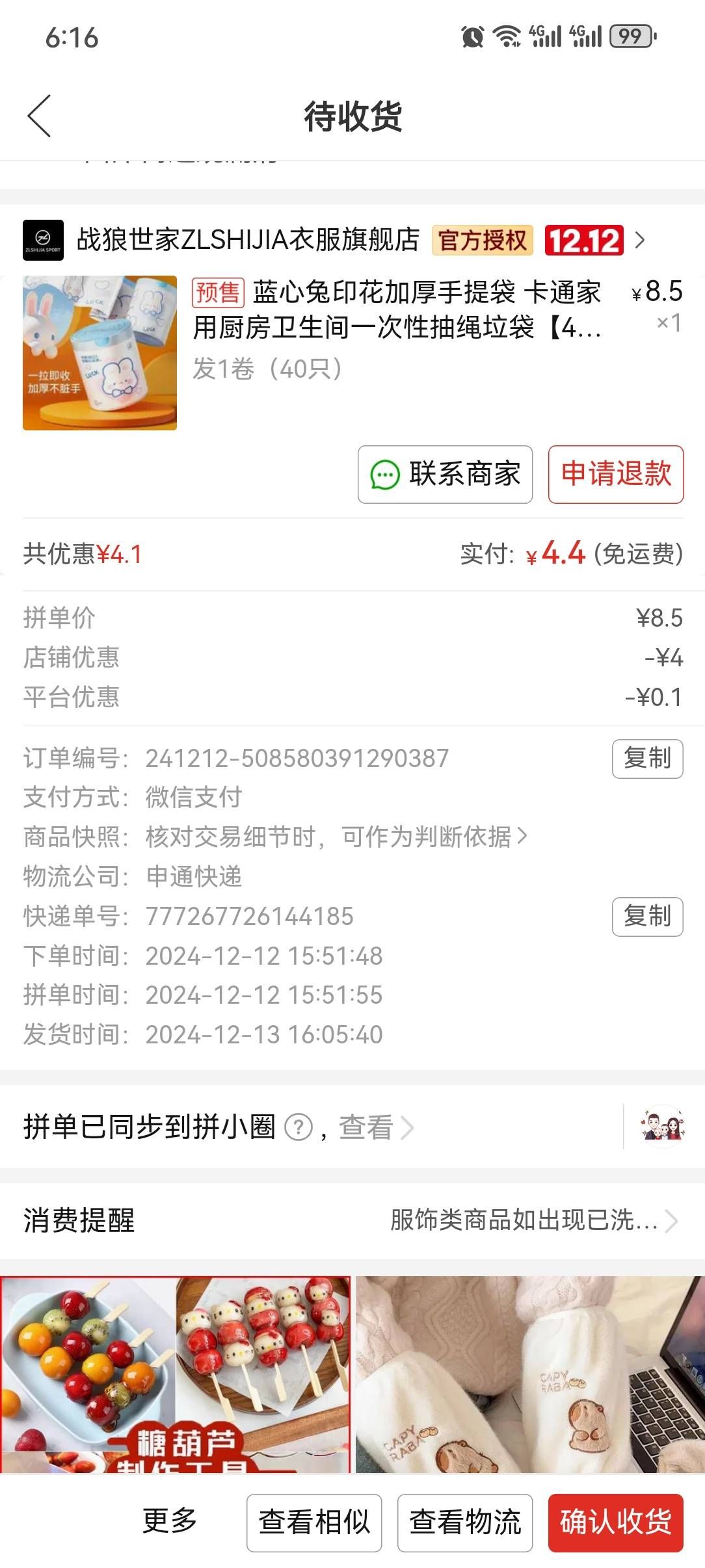Go back from the 待收货 page
The width and height of the screenshot is (705, 1568).
coord(39,116)
